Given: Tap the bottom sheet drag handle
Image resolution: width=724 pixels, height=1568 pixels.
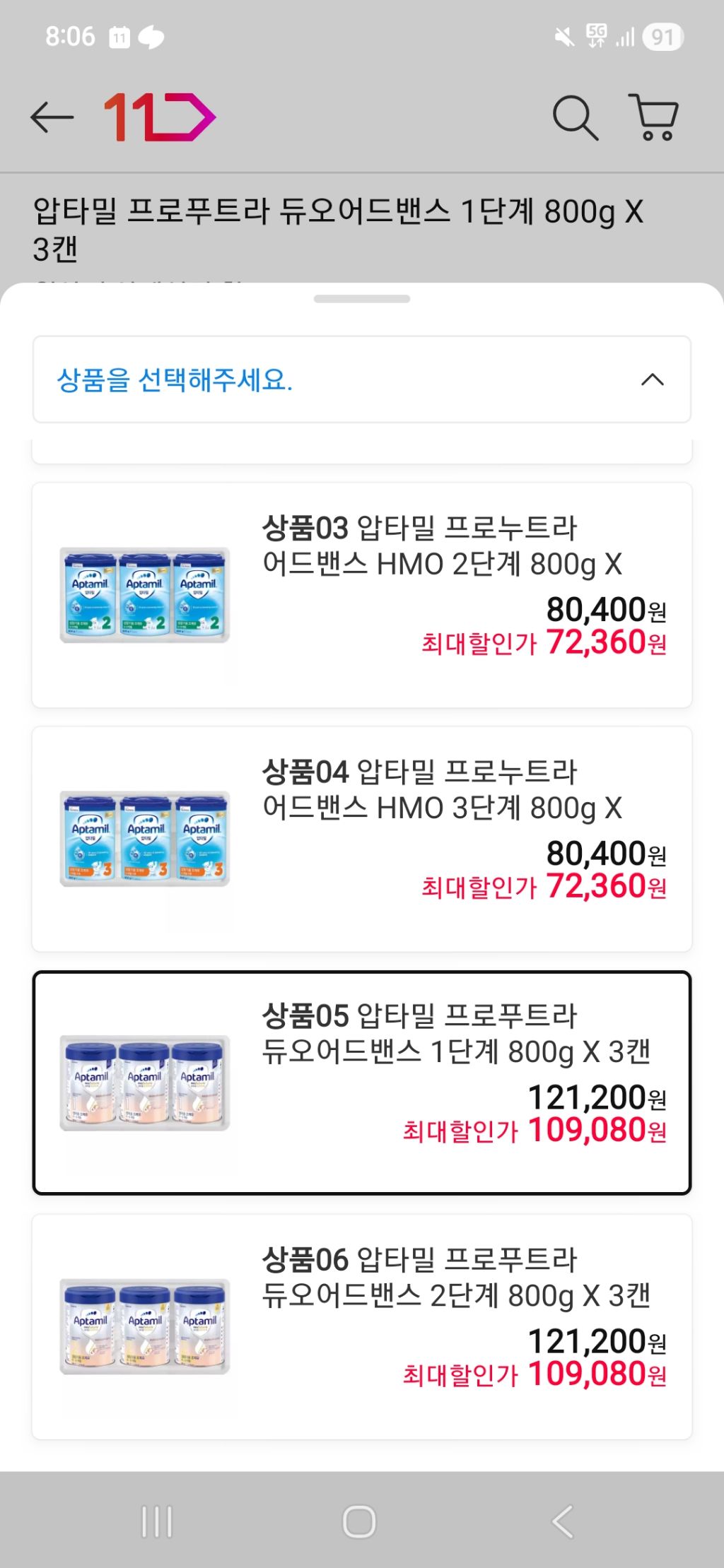Looking at the screenshot, I should [x=361, y=300].
